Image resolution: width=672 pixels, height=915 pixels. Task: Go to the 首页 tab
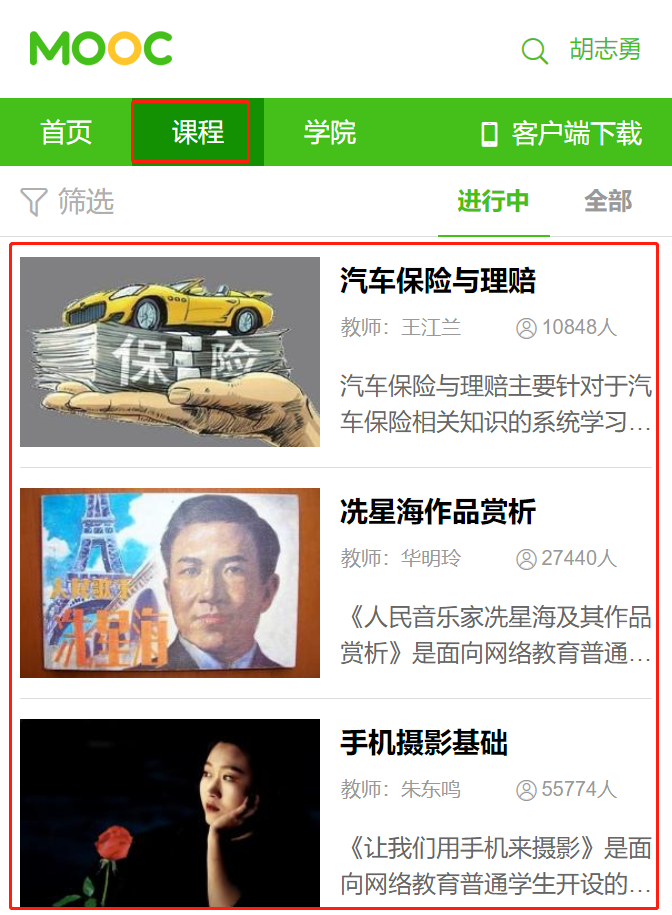point(66,132)
